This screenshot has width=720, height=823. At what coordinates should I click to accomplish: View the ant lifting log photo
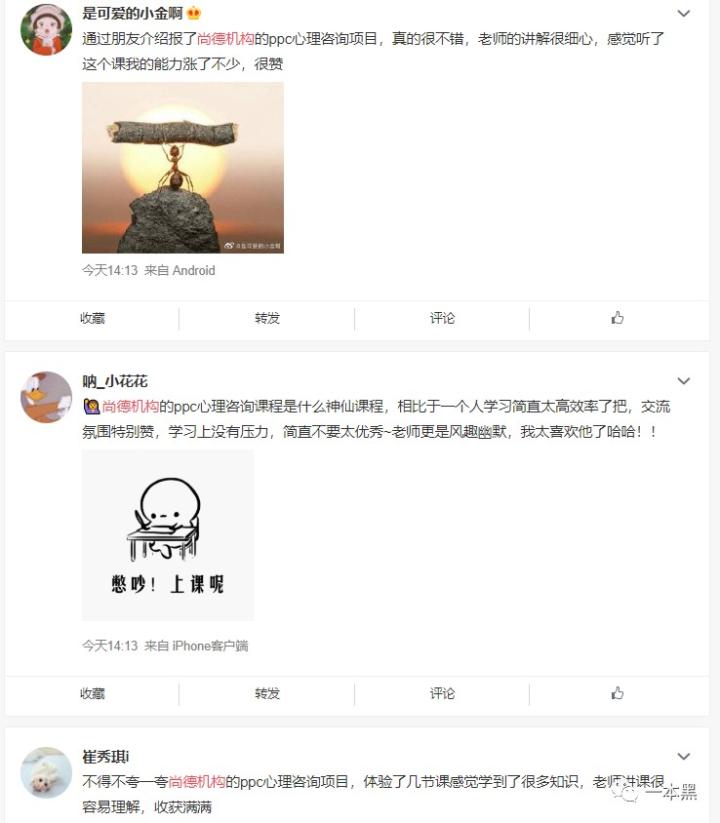point(182,167)
